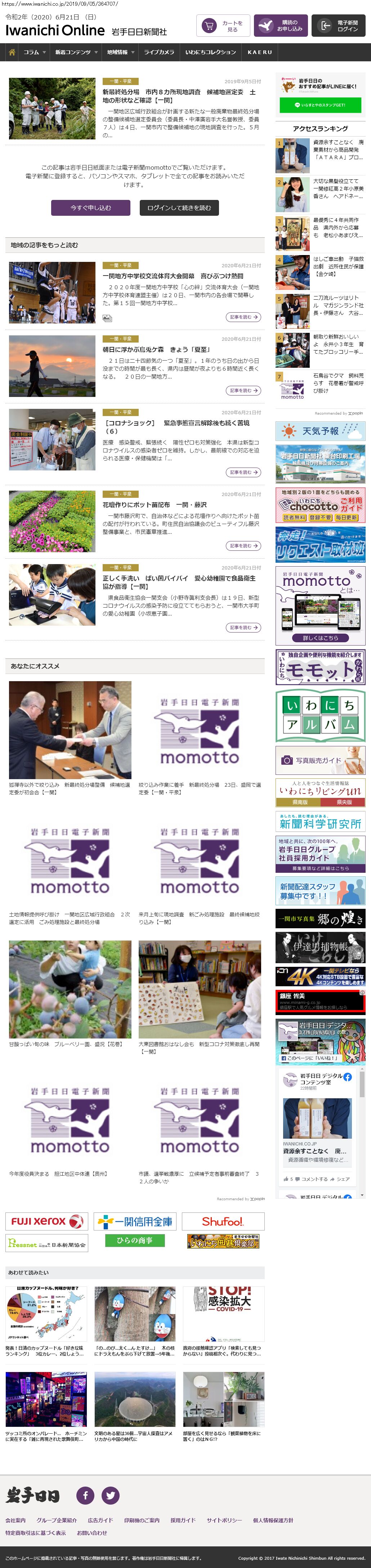Open いわにちコレクション section
Viewport: 371px width, 1568px height.
(x=210, y=52)
